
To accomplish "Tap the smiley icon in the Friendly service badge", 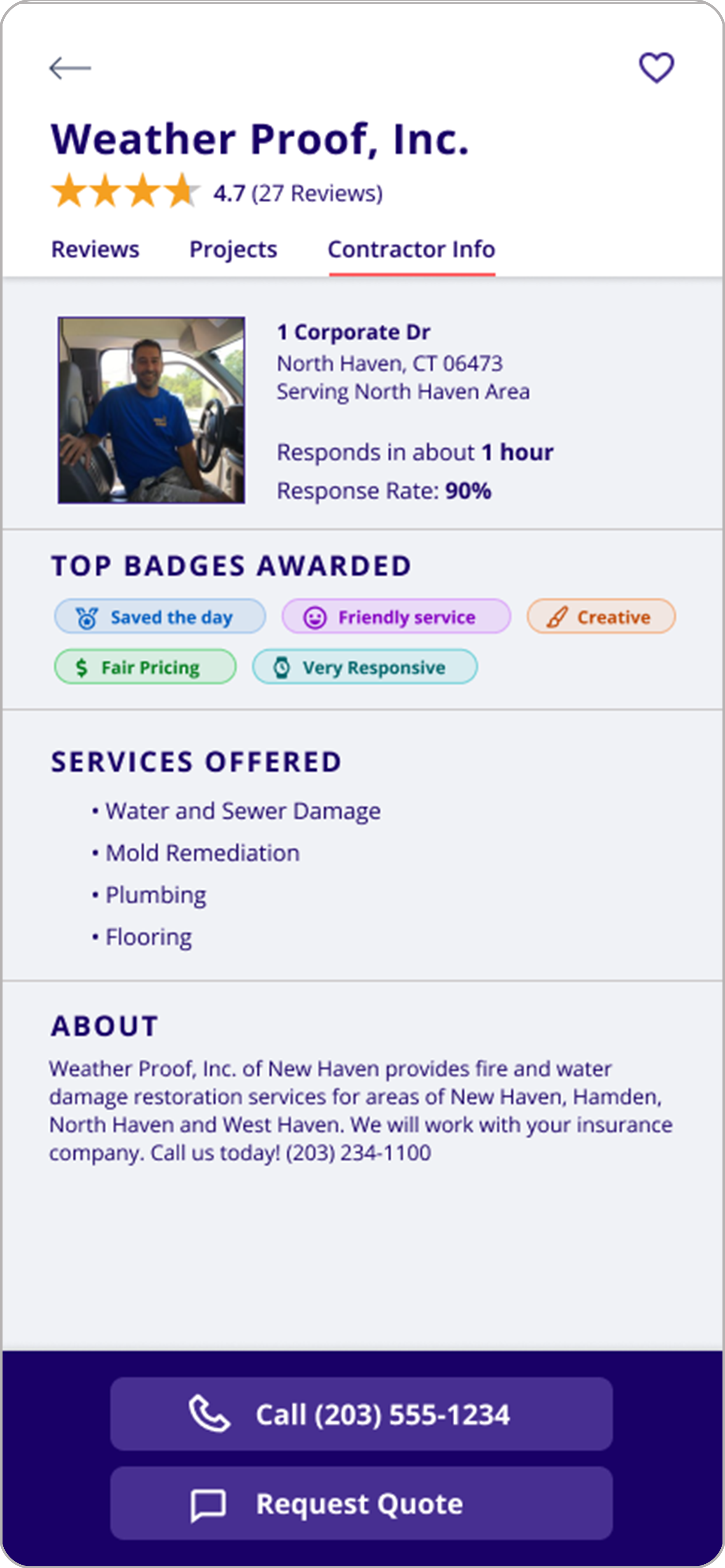I will pos(316,617).
